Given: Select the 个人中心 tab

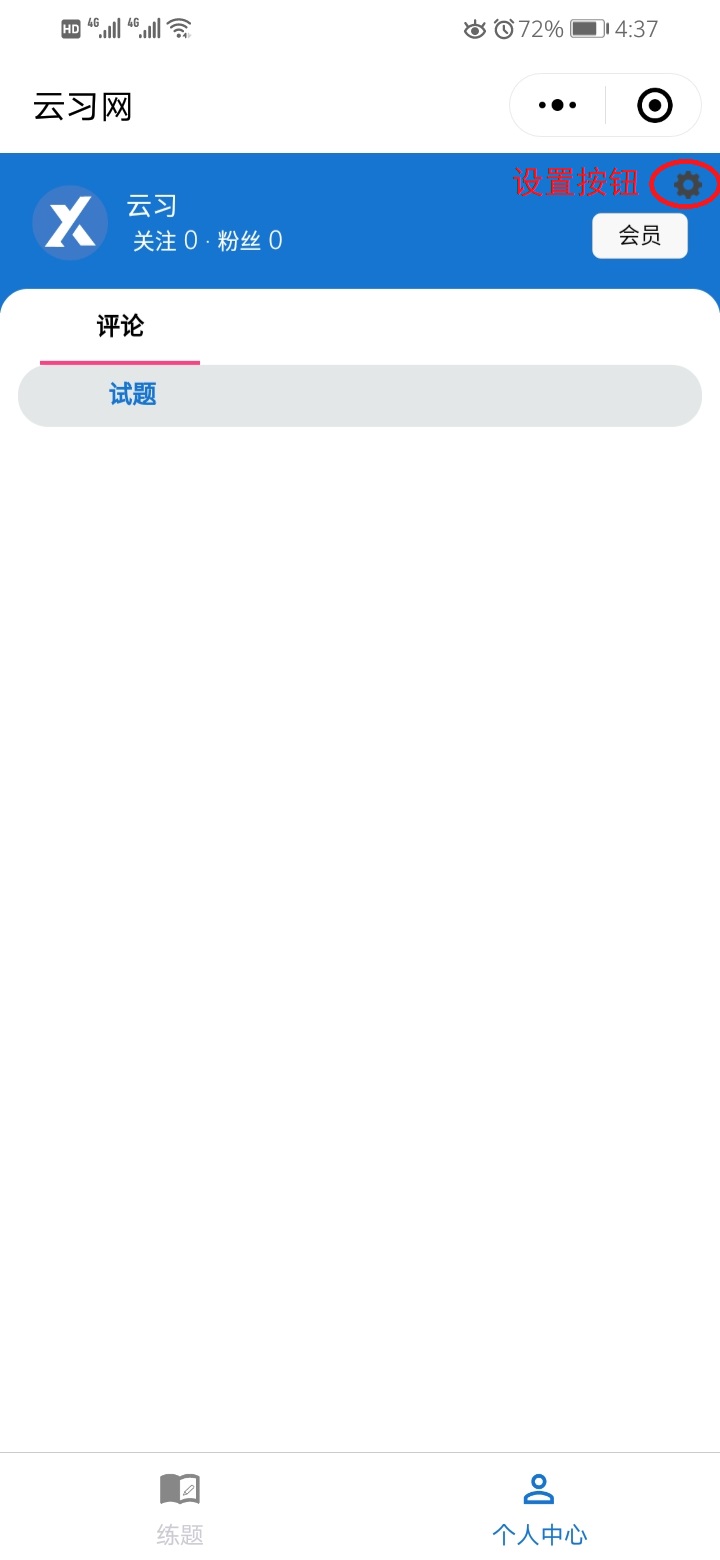Looking at the screenshot, I should pos(539,1508).
